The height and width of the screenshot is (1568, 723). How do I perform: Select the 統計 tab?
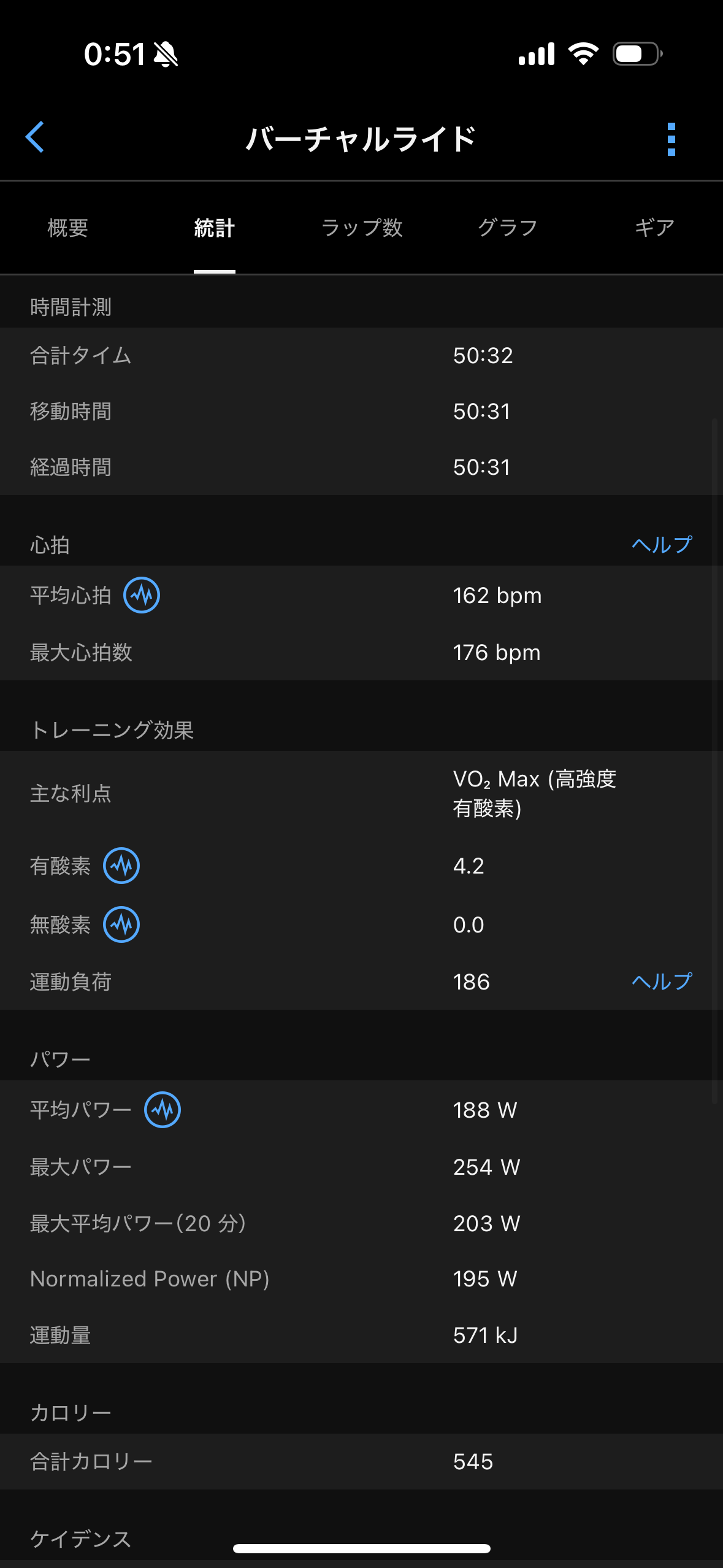pyautogui.click(x=215, y=228)
